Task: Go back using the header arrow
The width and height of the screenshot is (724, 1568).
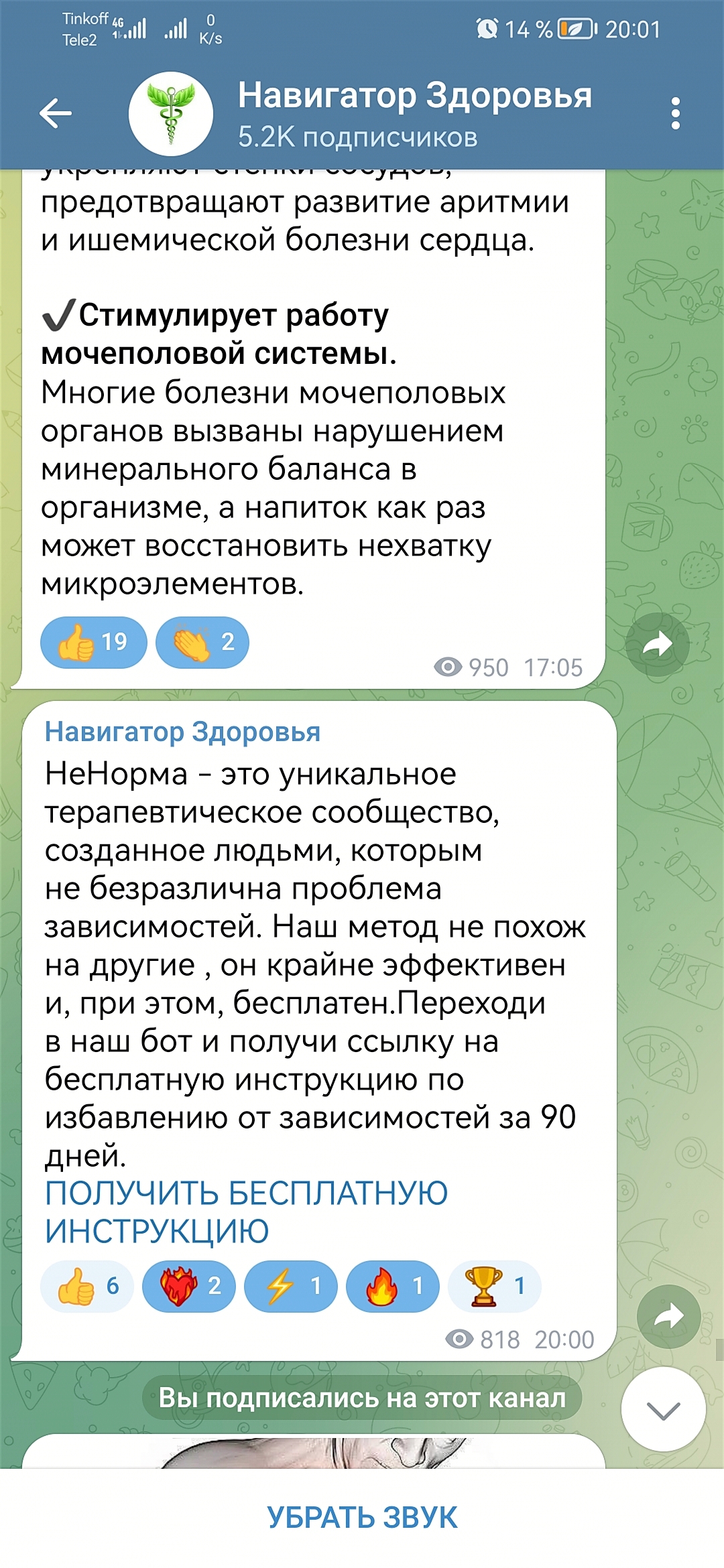Action: (56, 113)
